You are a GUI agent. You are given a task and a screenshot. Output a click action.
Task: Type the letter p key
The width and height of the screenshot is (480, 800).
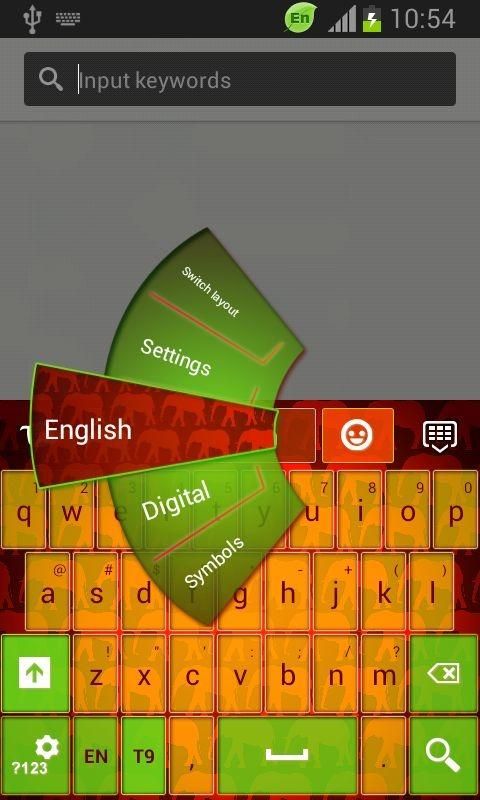[x=456, y=509]
